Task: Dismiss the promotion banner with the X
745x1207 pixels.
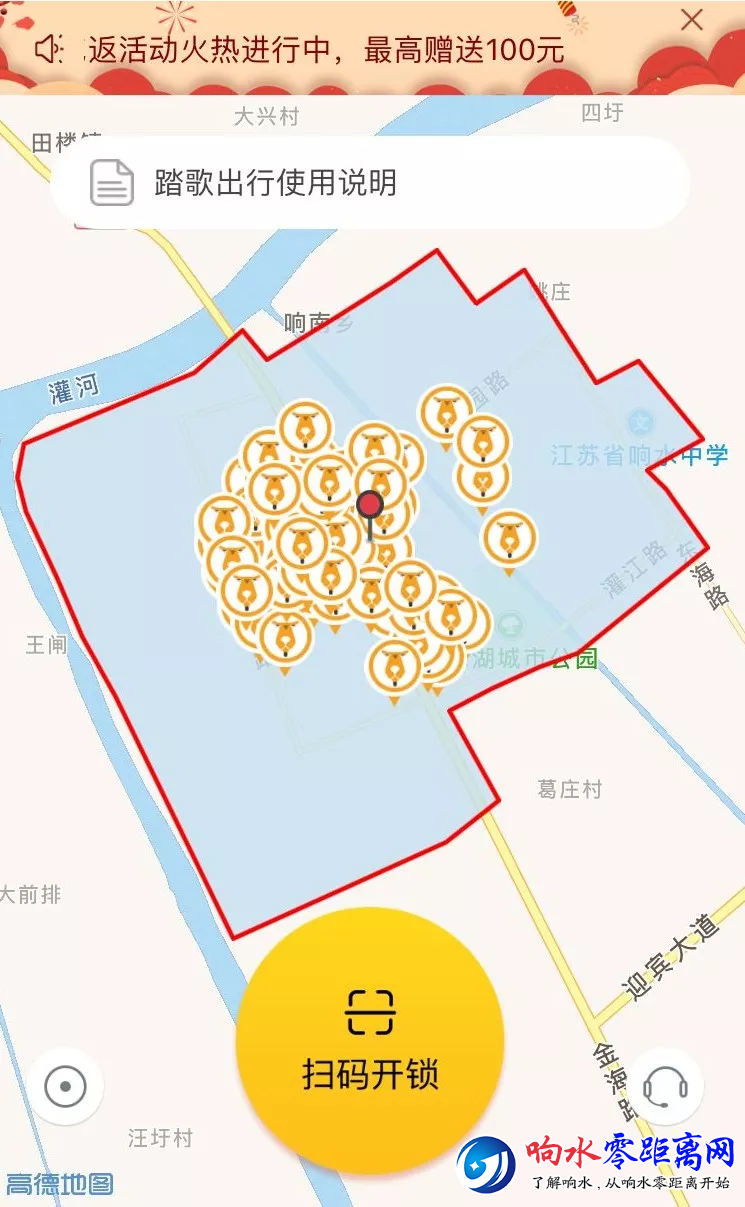Action: click(x=691, y=19)
